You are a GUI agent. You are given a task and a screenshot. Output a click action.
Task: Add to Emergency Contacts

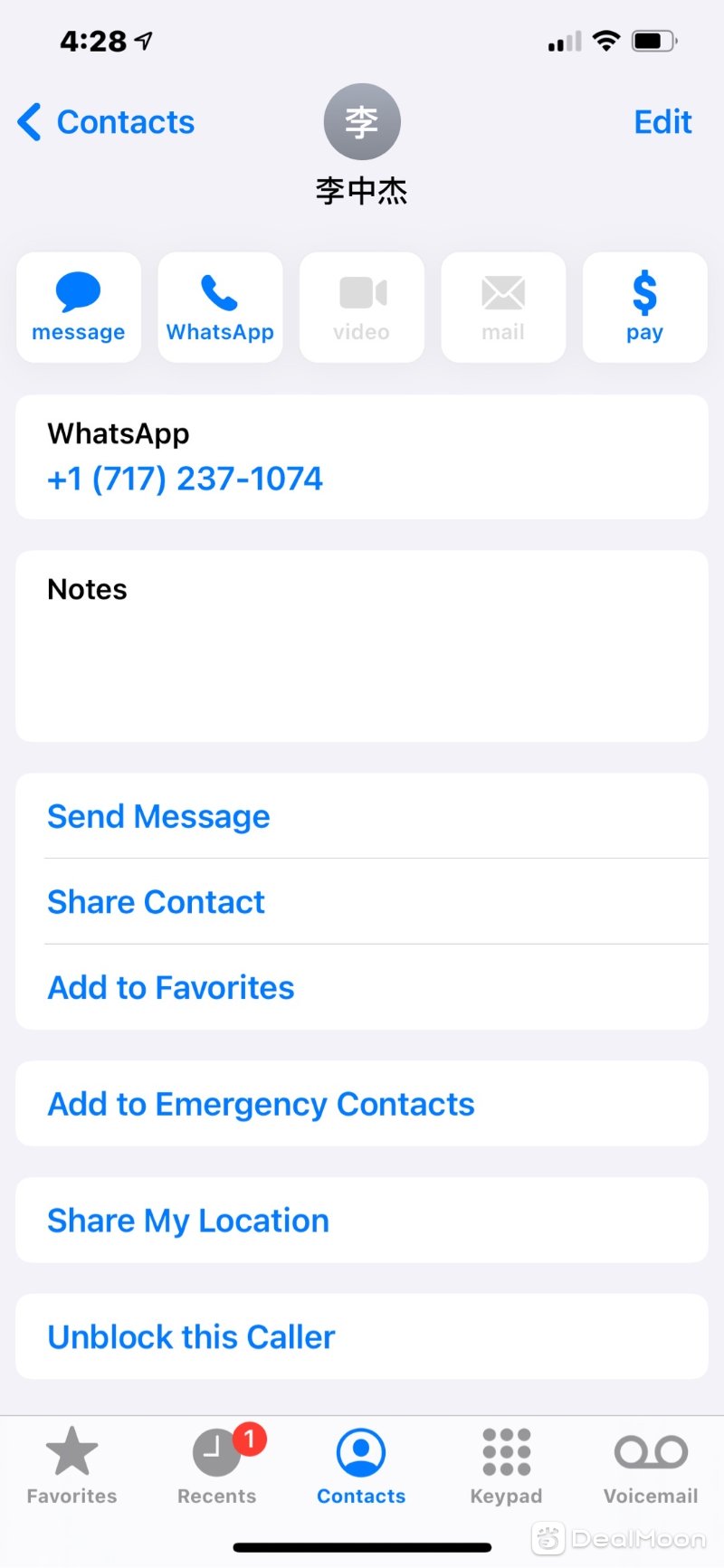pyautogui.click(x=261, y=1104)
